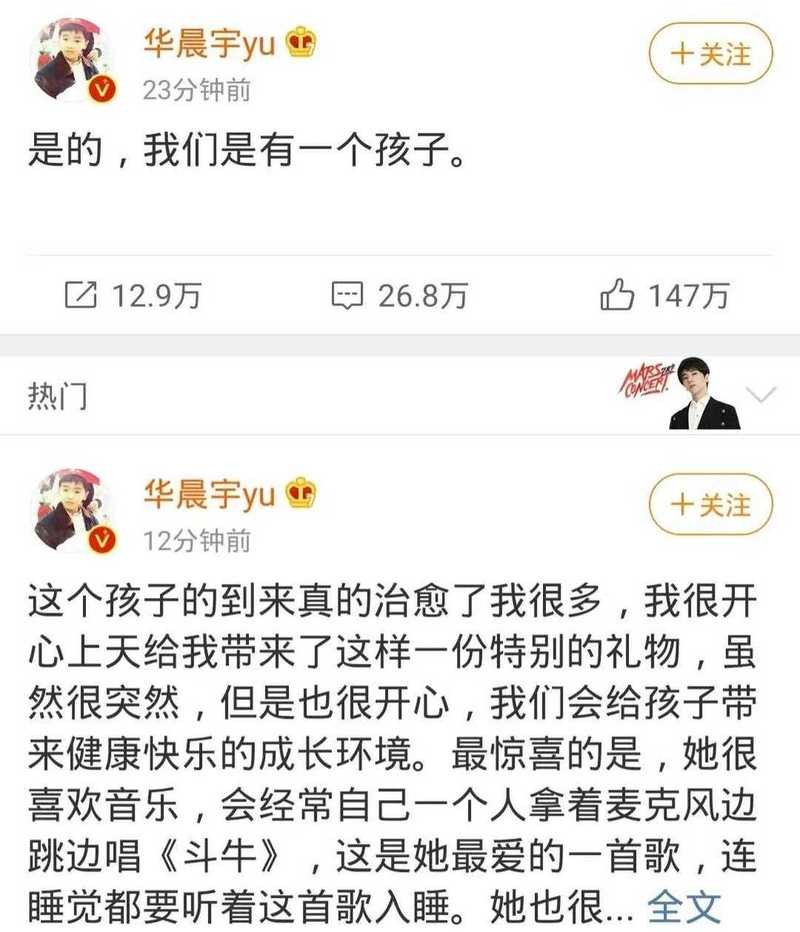Open the profile avatar on the 12分钟前 post
The height and width of the screenshot is (932, 800).
coord(70,508)
